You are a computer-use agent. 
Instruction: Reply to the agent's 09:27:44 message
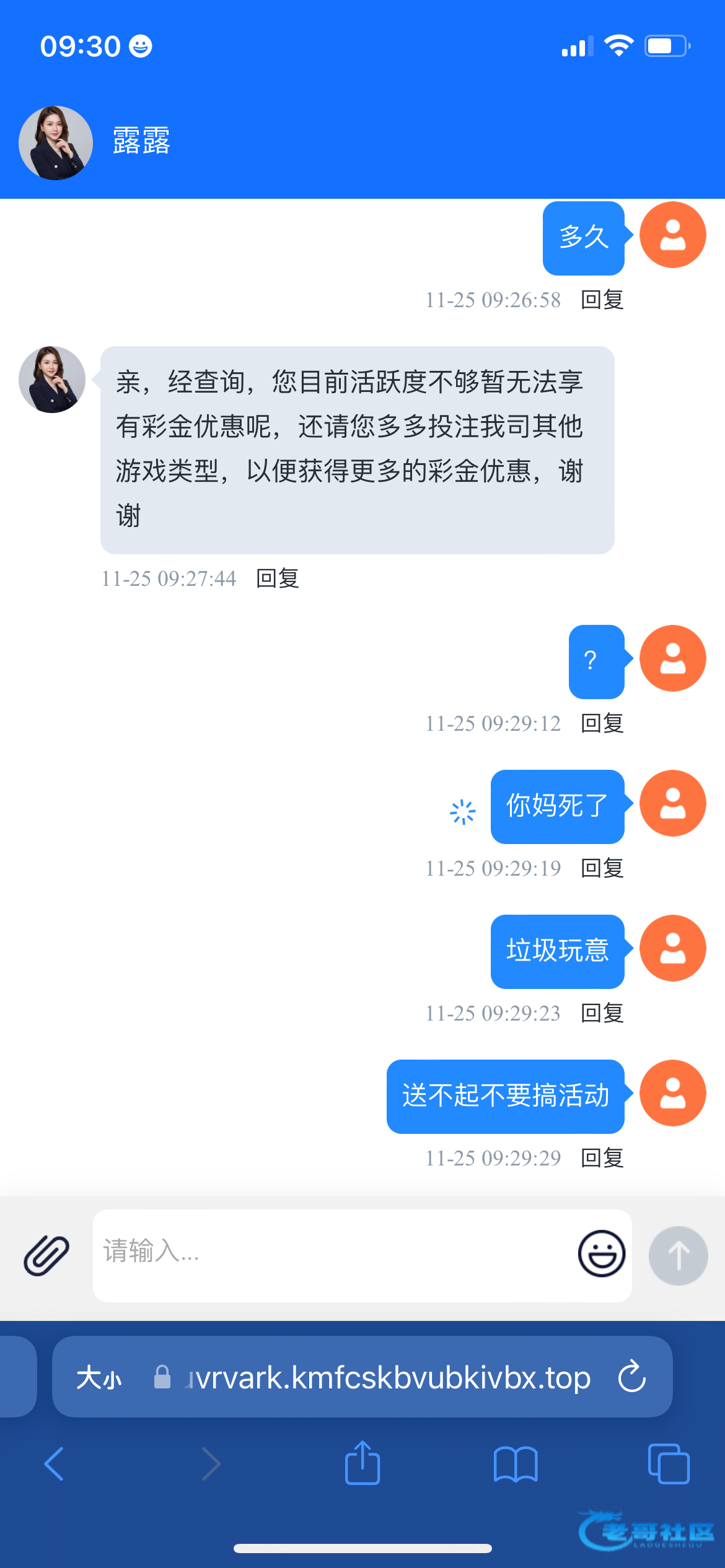pos(278,578)
